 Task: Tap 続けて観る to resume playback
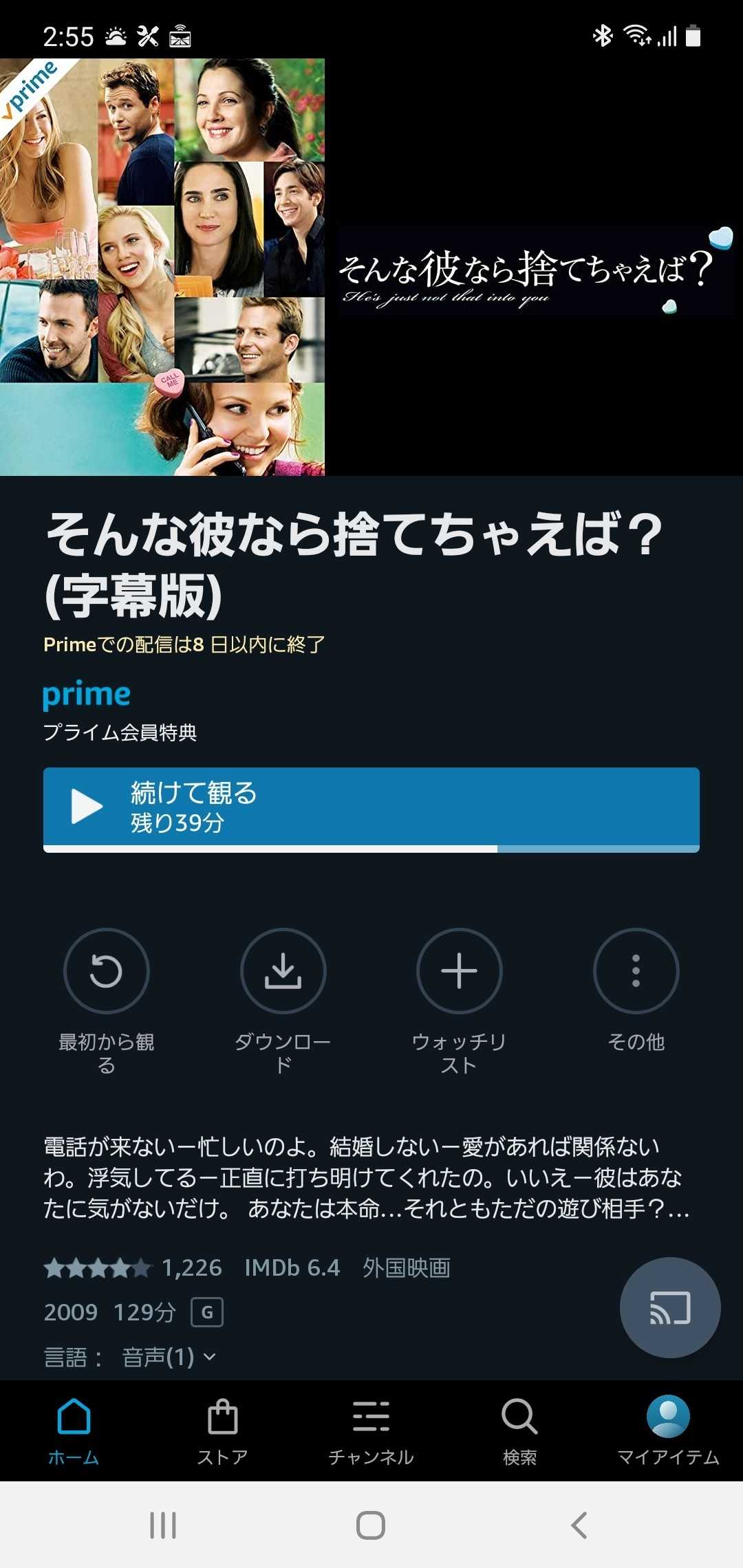pyautogui.click(x=371, y=809)
